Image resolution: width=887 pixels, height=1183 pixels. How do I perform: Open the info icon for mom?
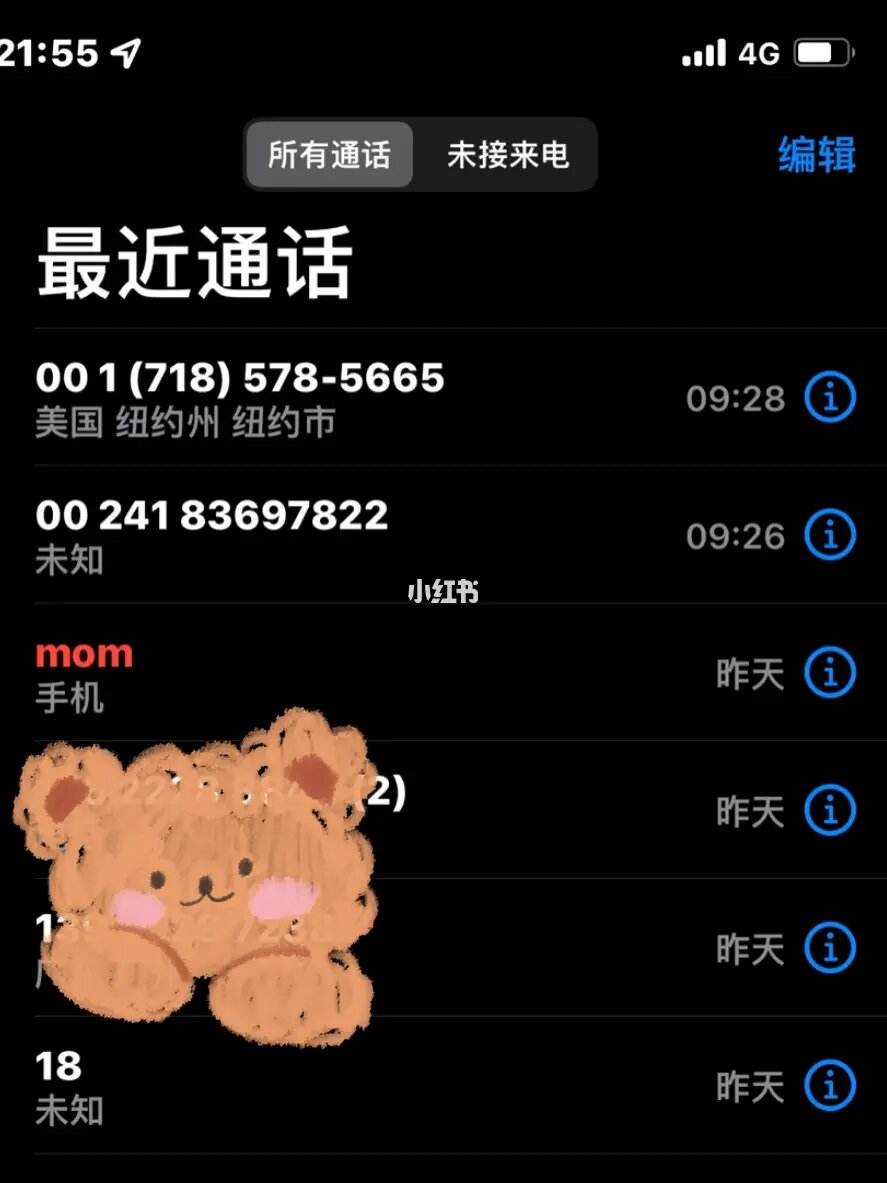830,672
